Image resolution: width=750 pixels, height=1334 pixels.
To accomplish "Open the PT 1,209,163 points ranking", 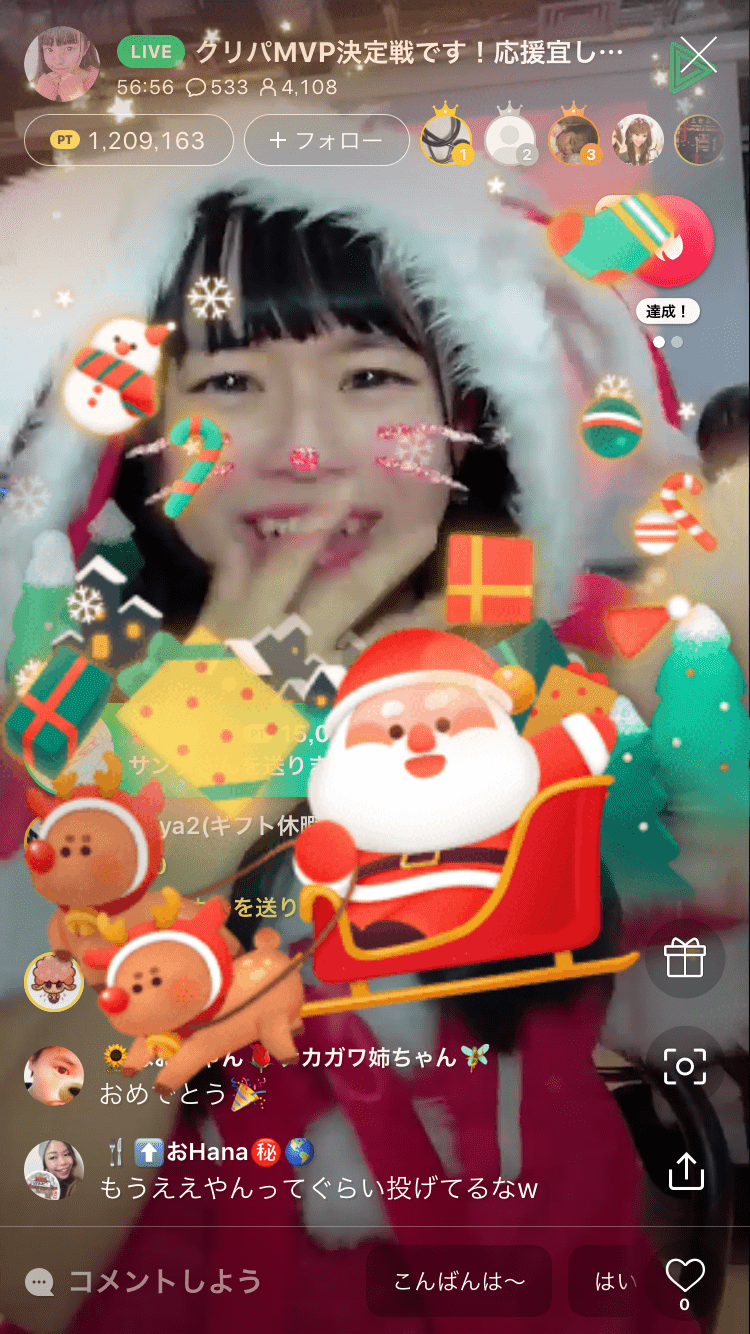I will pos(128,141).
